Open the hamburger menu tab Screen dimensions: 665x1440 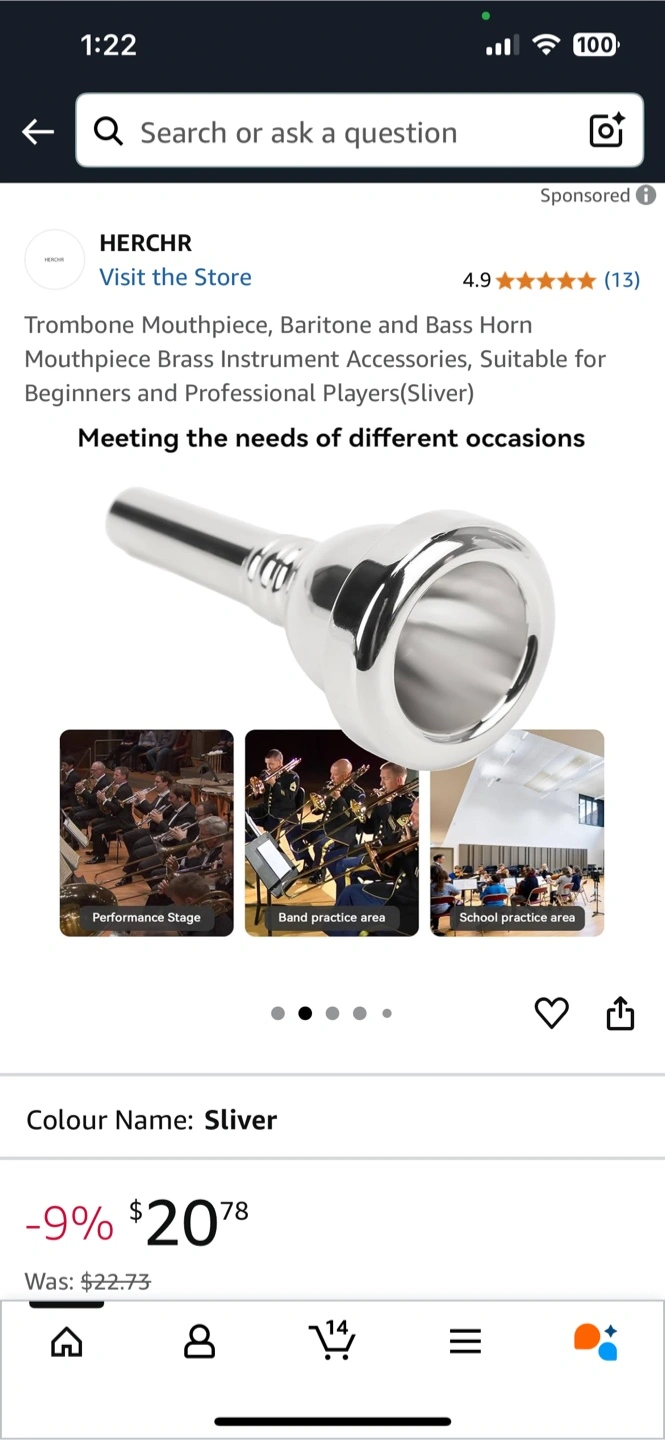pyautogui.click(x=465, y=1341)
